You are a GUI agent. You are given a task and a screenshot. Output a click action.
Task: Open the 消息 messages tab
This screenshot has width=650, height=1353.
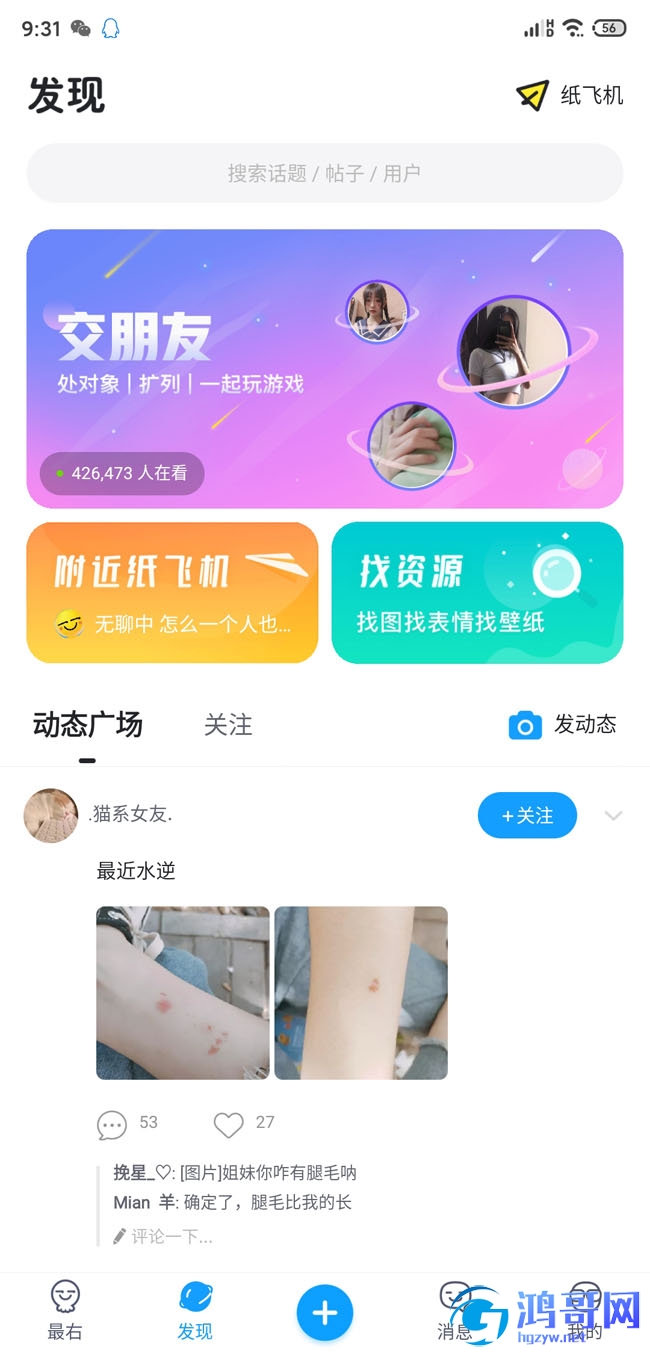(x=455, y=1311)
